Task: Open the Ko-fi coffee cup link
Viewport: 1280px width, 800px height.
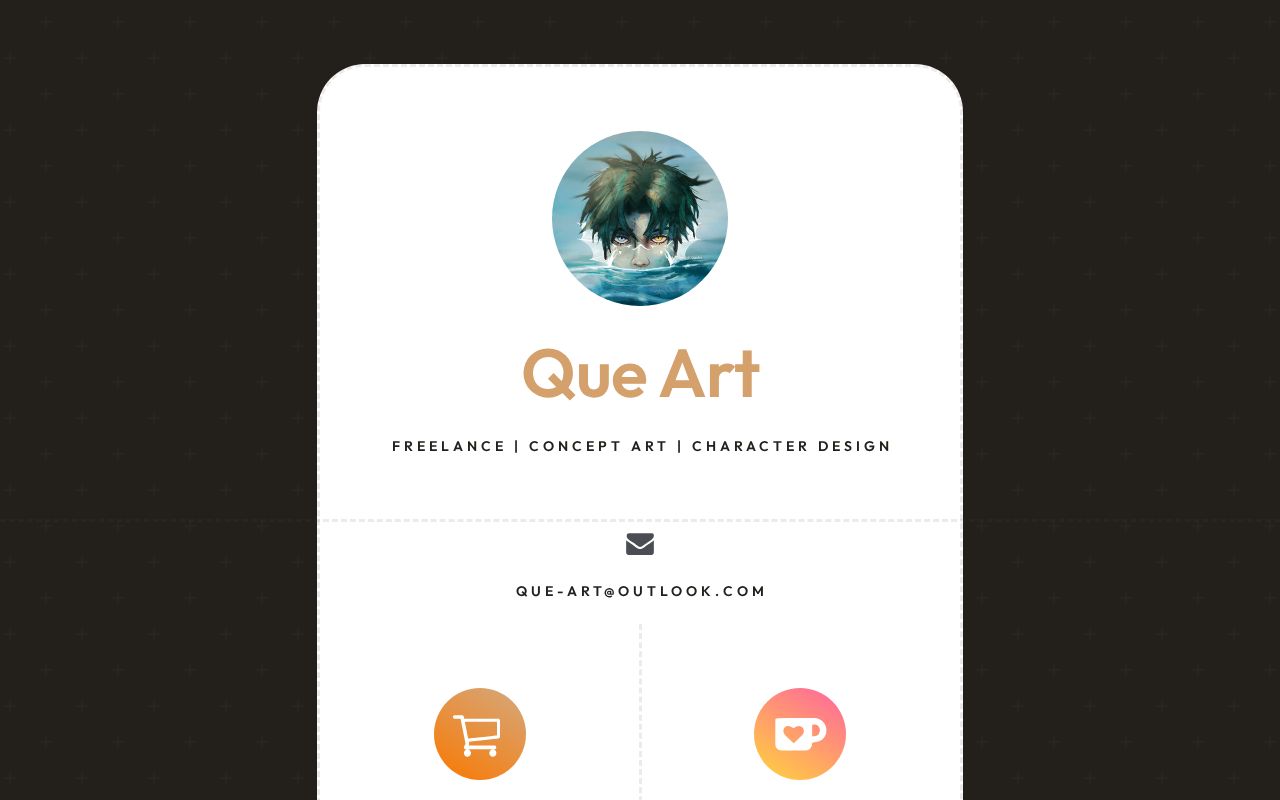Action: click(800, 734)
